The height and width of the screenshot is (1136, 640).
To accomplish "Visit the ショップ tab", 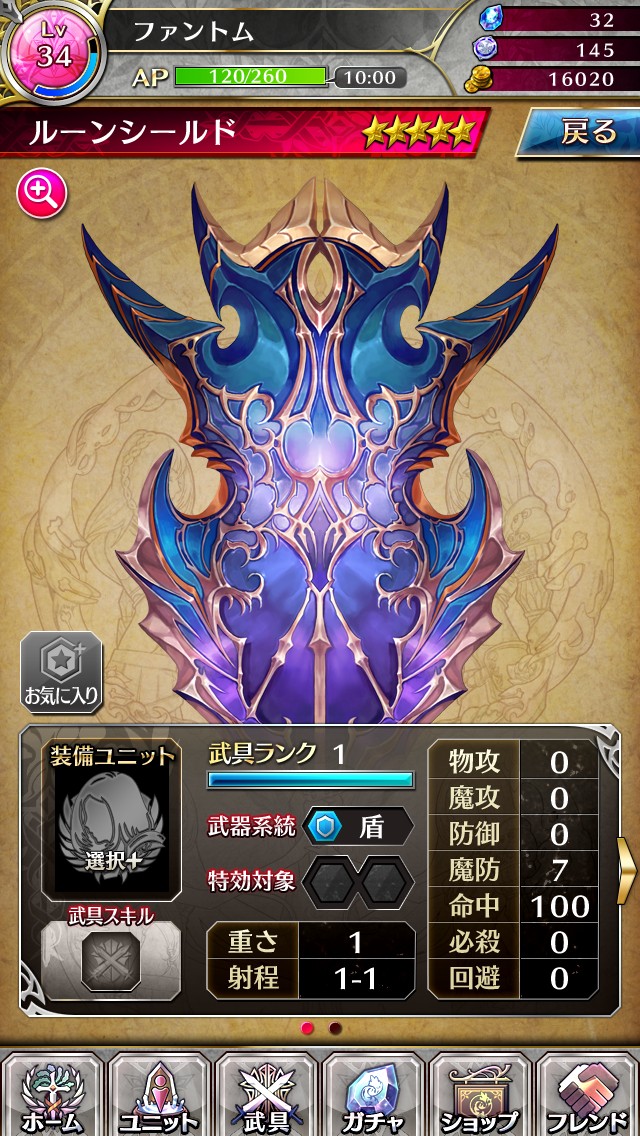I will 480,1095.
